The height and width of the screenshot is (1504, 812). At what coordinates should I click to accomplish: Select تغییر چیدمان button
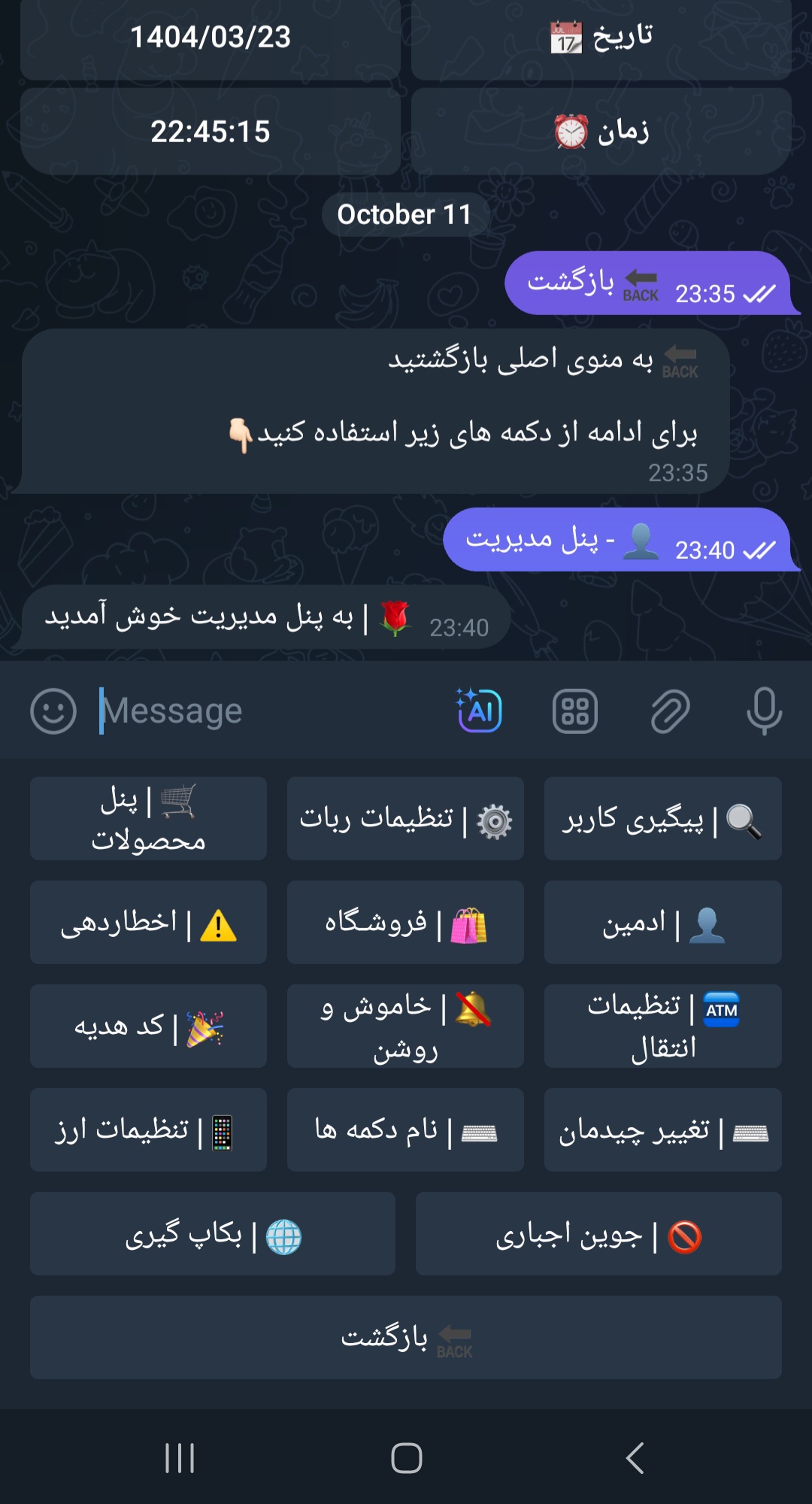coord(662,1130)
